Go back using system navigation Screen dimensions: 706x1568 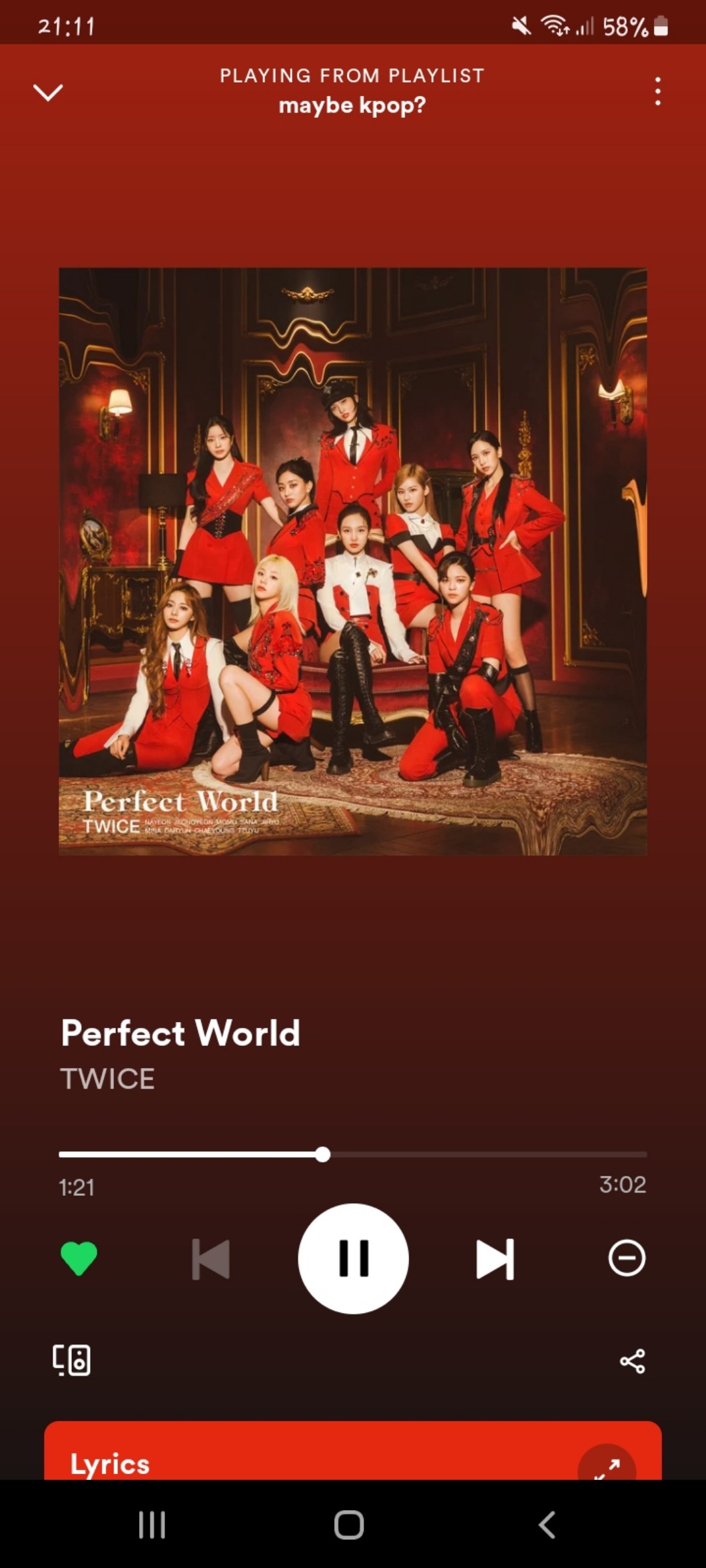tap(547, 1524)
